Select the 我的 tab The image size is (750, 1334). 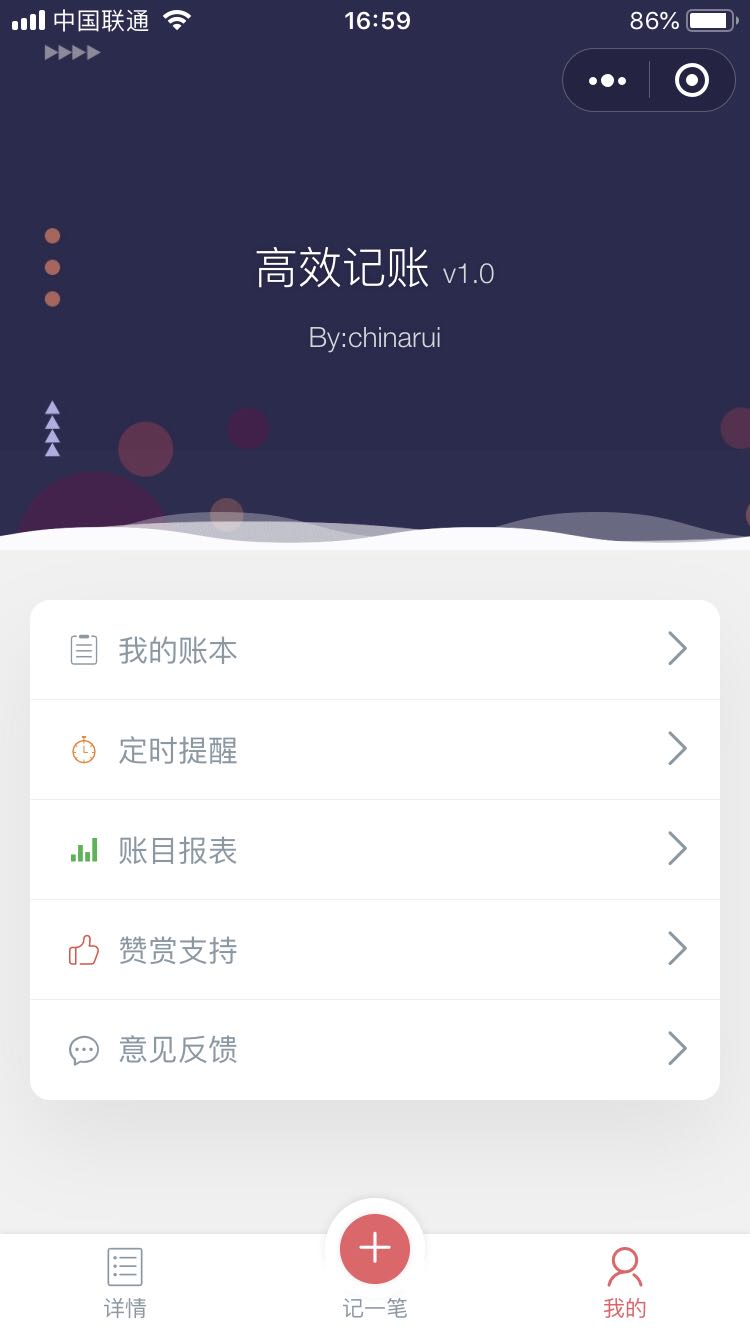point(625,1283)
